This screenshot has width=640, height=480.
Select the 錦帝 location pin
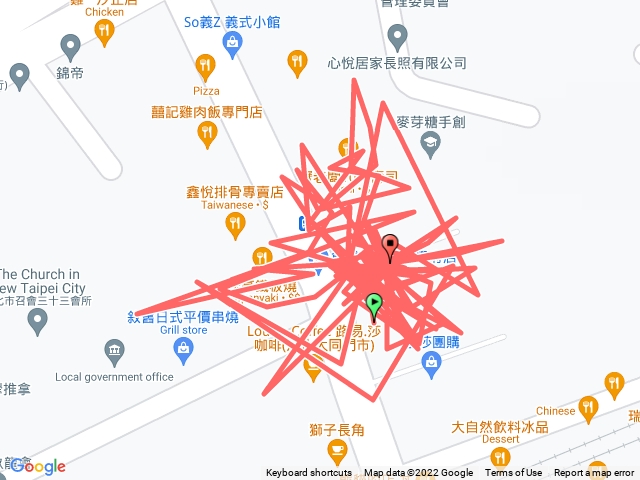click(x=70, y=45)
